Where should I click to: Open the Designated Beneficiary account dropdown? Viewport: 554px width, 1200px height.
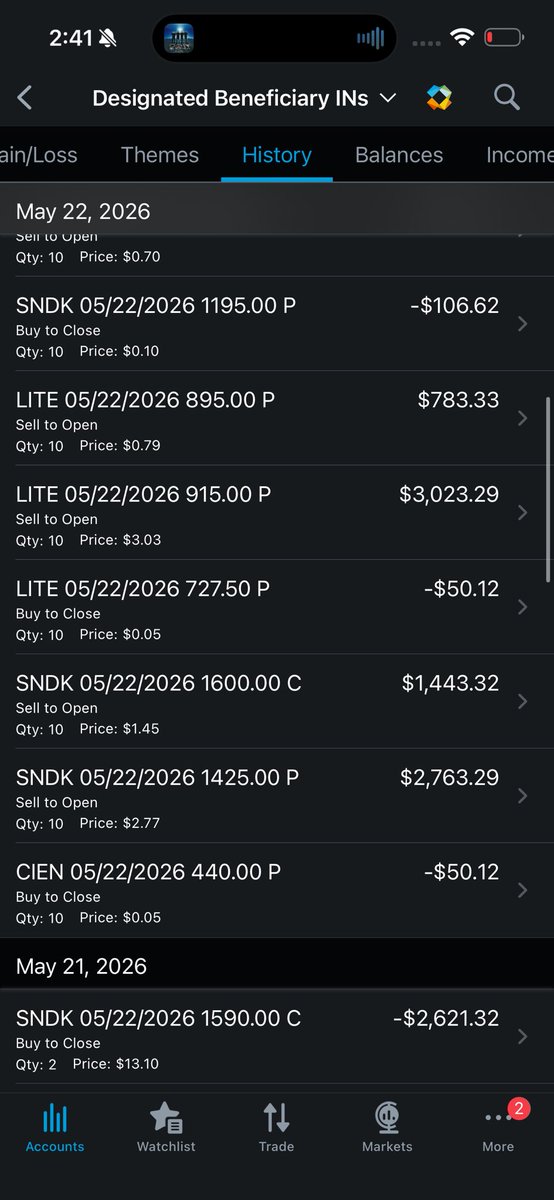click(x=245, y=98)
